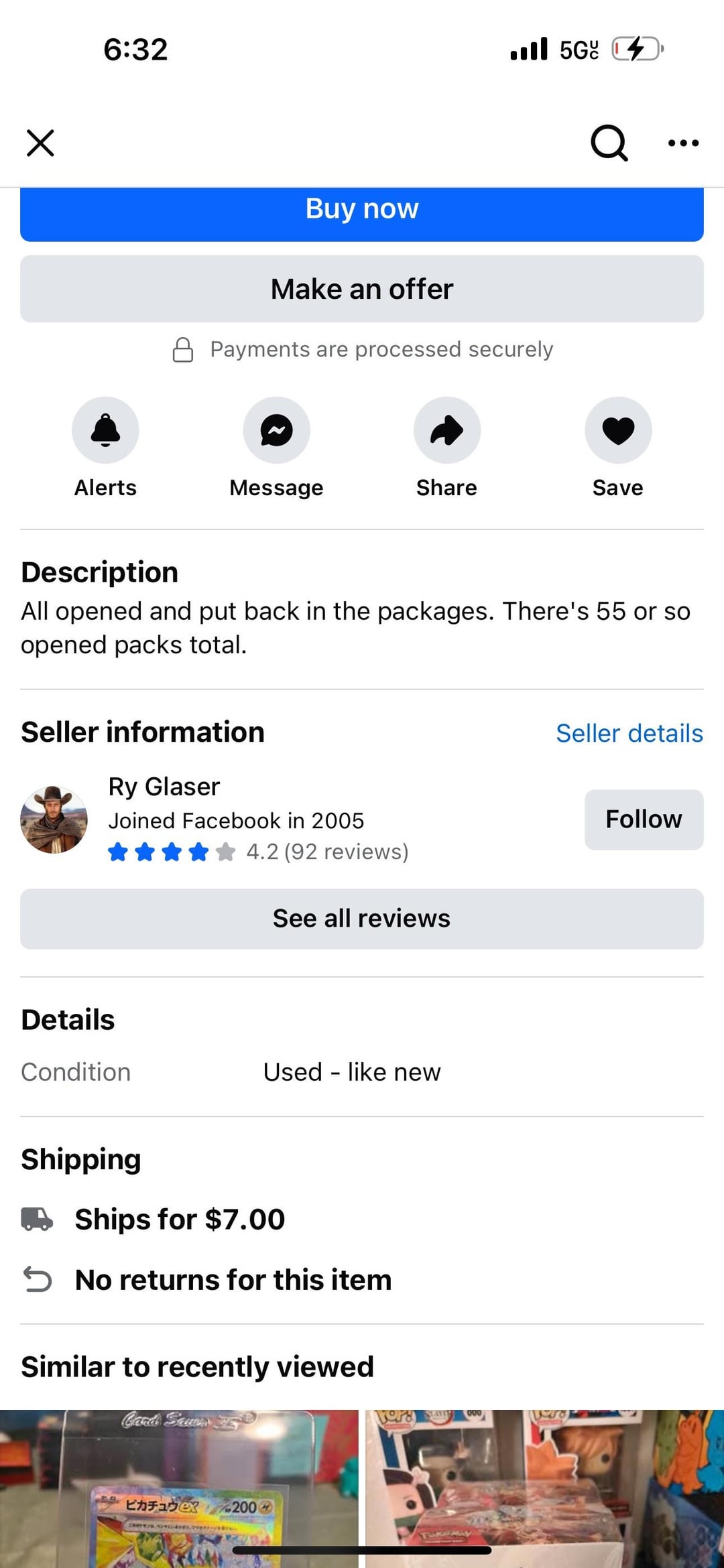Open the search magnifier icon
This screenshot has width=724, height=1568.
pos(609,143)
